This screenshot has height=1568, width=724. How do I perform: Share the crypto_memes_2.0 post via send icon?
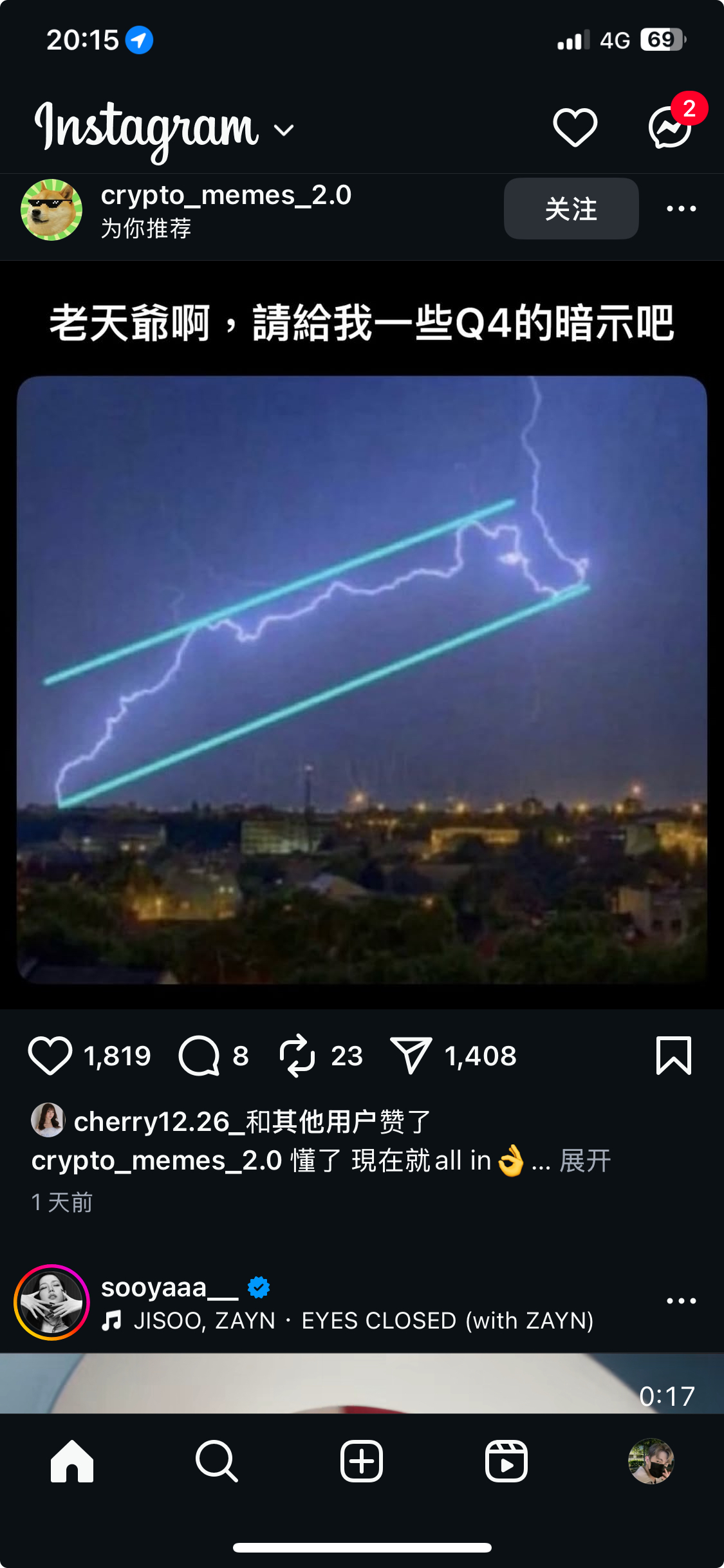pos(411,1056)
